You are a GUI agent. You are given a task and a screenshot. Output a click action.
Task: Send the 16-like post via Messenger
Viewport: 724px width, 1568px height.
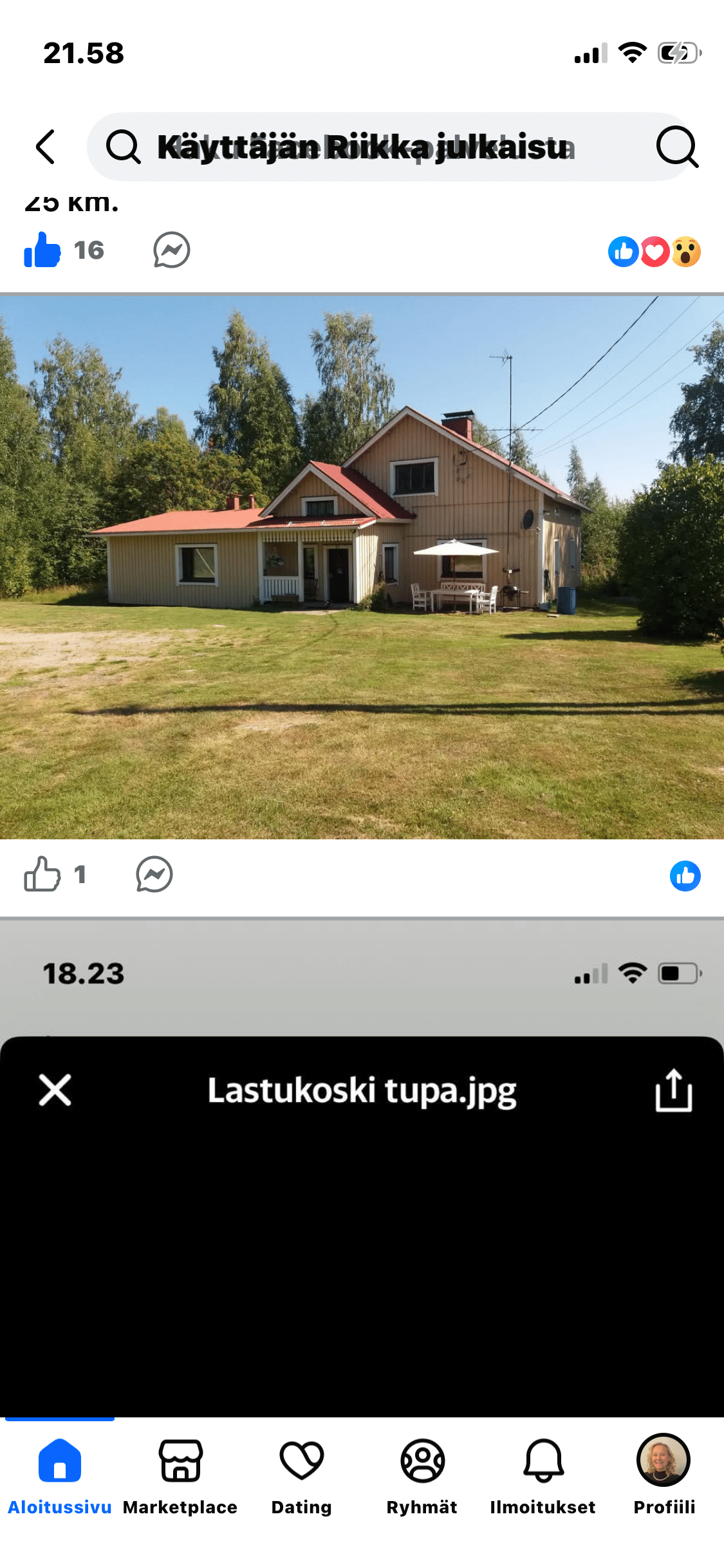tap(172, 250)
